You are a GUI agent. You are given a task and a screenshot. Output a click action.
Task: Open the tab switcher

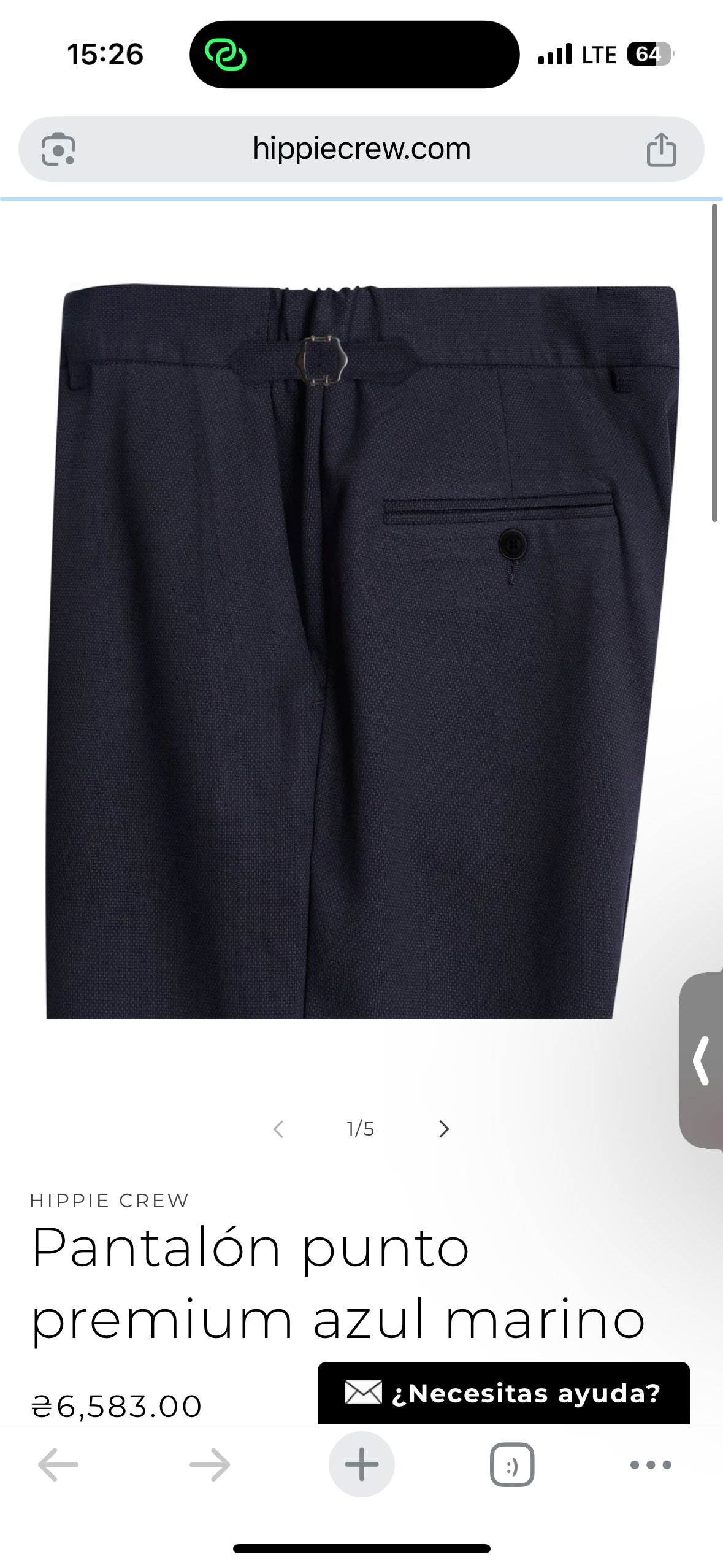click(x=512, y=1465)
